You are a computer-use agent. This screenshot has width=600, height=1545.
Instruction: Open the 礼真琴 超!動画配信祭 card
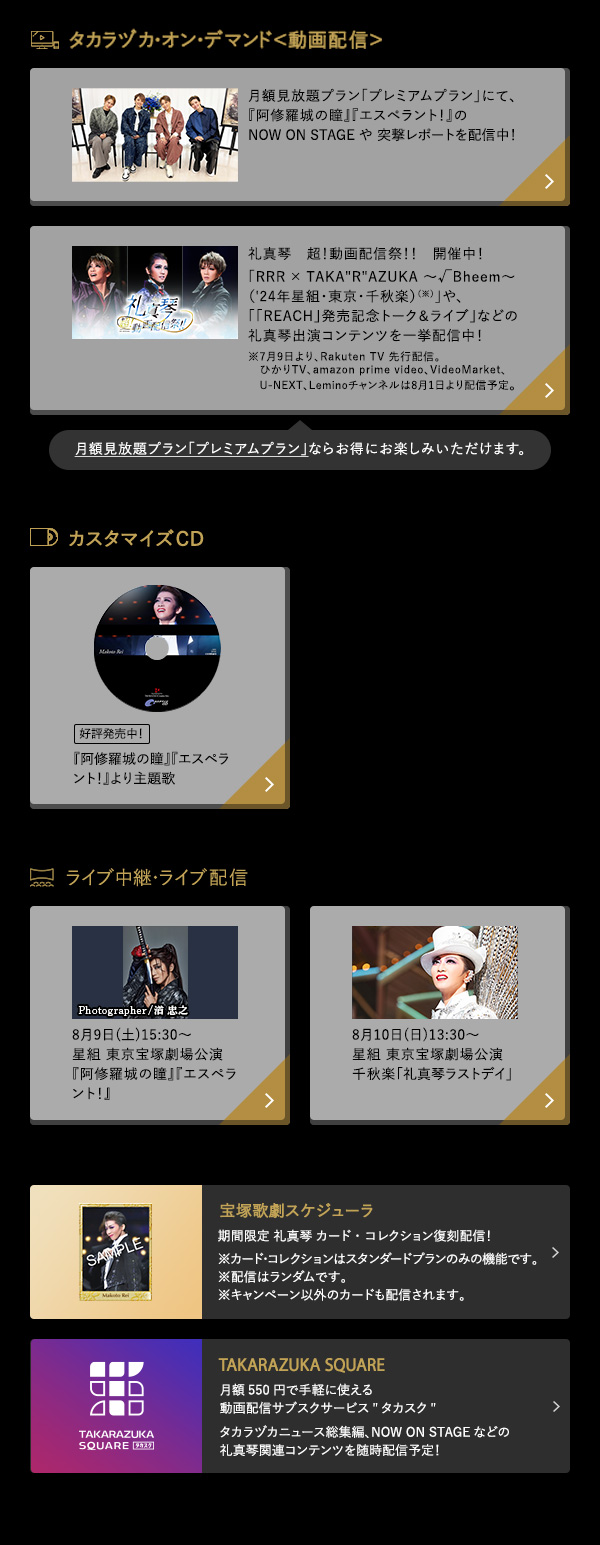click(x=299, y=318)
